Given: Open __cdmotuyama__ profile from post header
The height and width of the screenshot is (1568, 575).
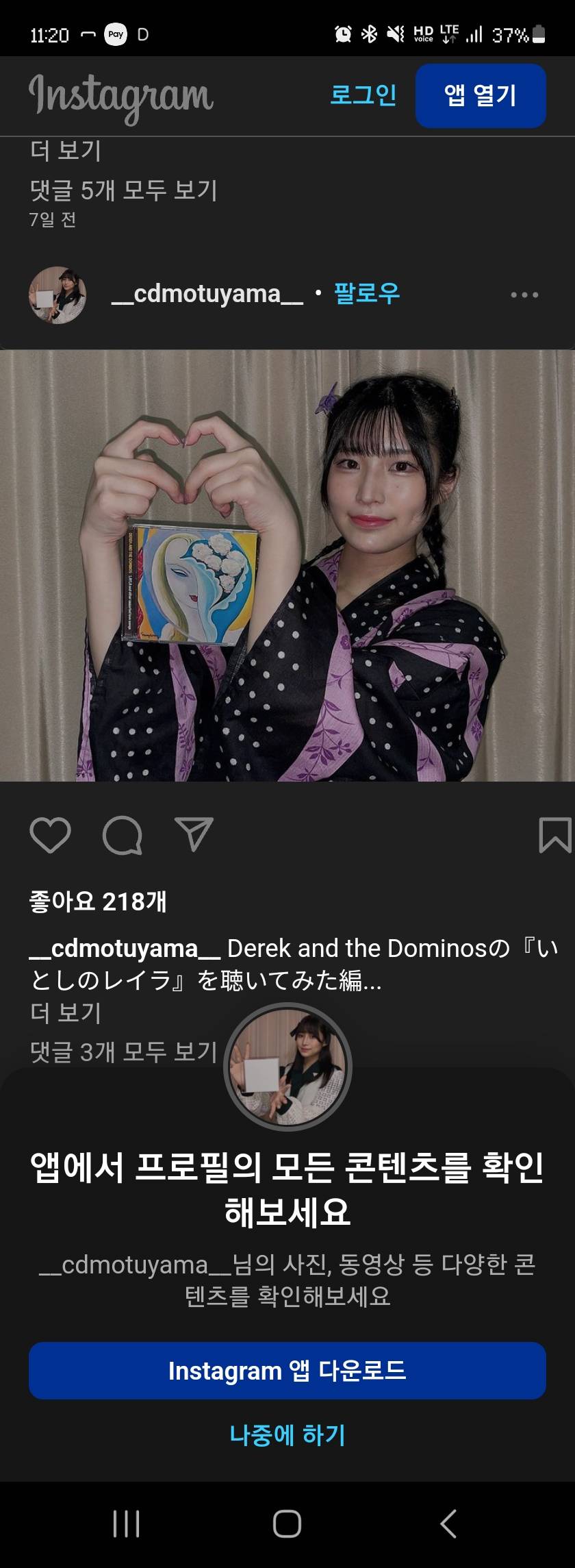Looking at the screenshot, I should [207, 294].
